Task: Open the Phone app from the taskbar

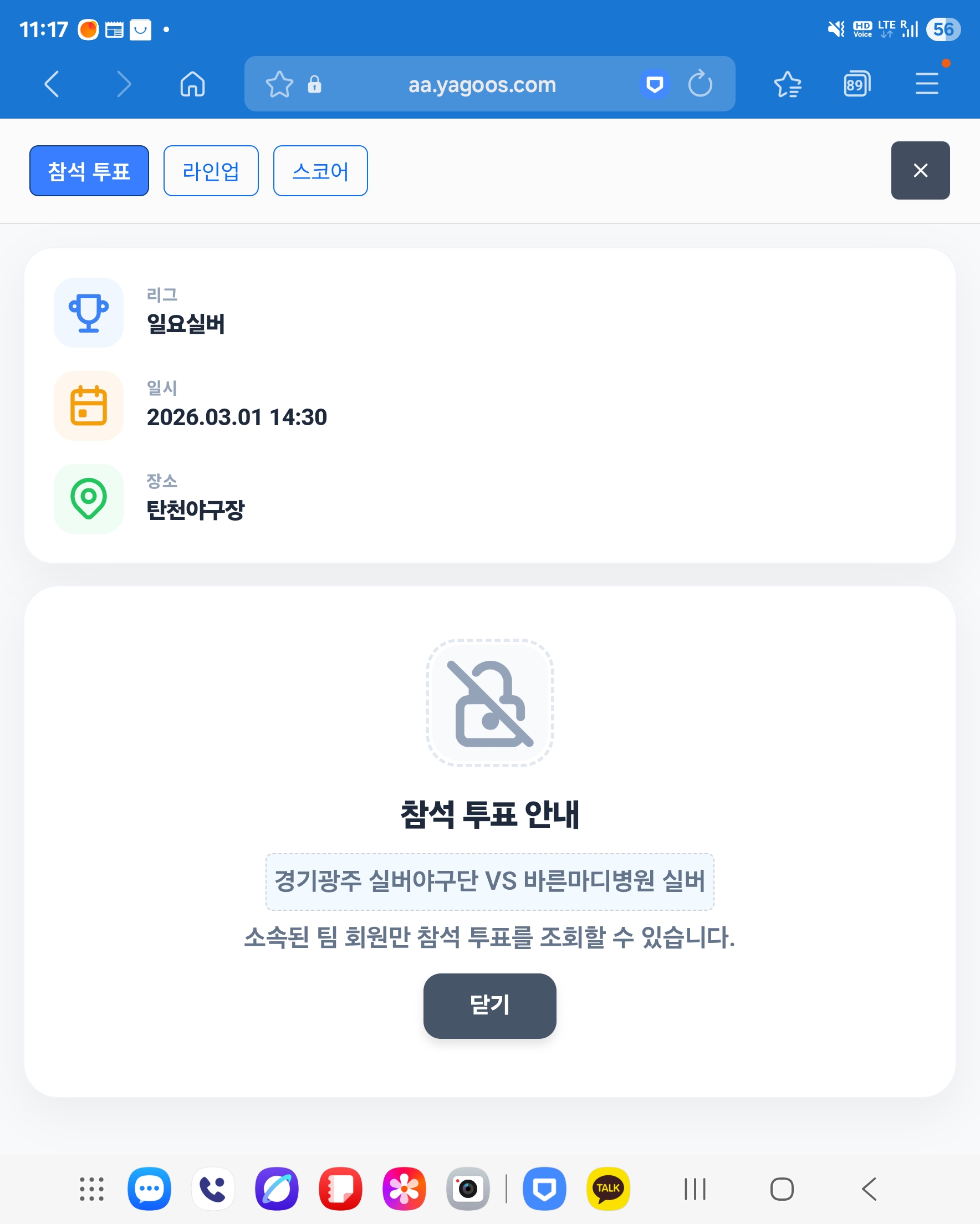Action: [213, 1188]
